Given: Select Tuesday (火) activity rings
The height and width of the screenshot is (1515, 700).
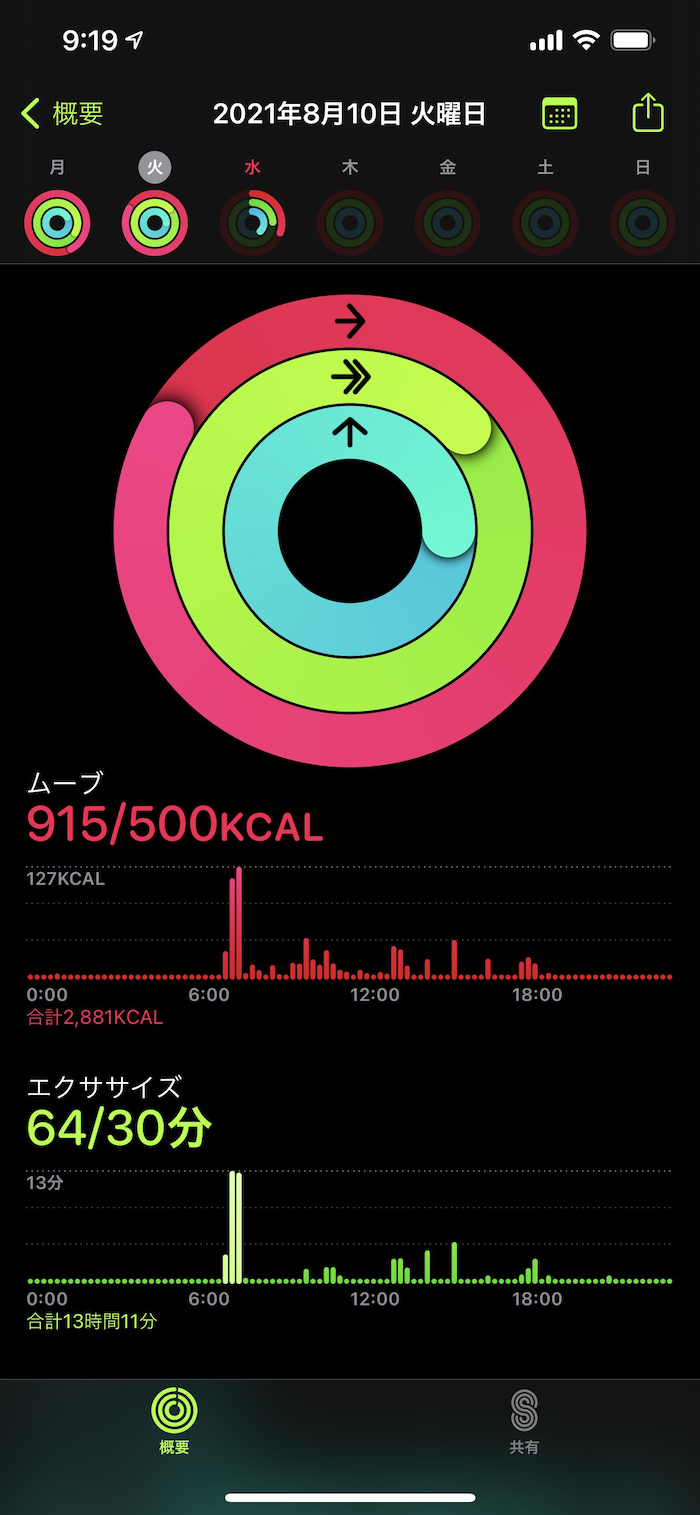Looking at the screenshot, I should (155, 222).
